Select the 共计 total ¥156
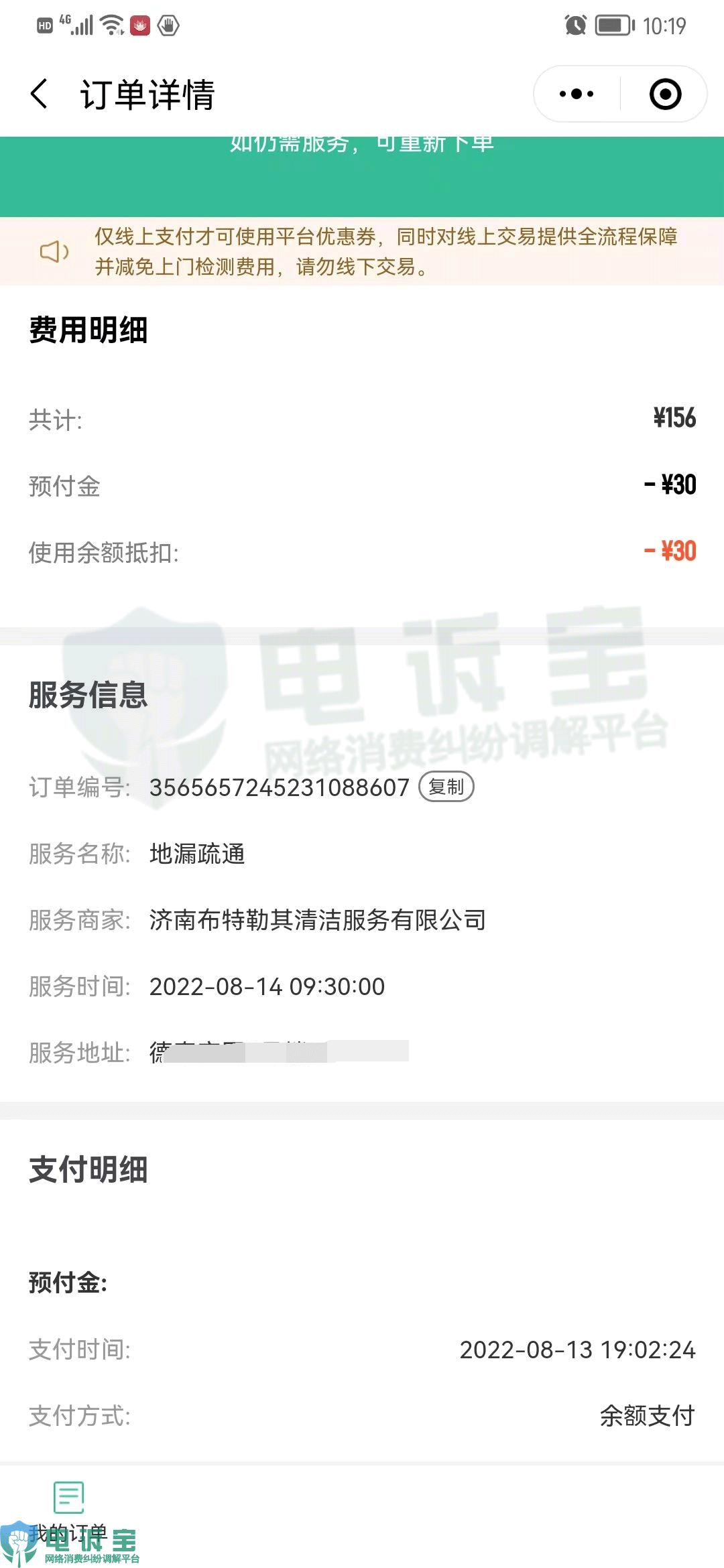The height and width of the screenshot is (1568, 724). 674,417
